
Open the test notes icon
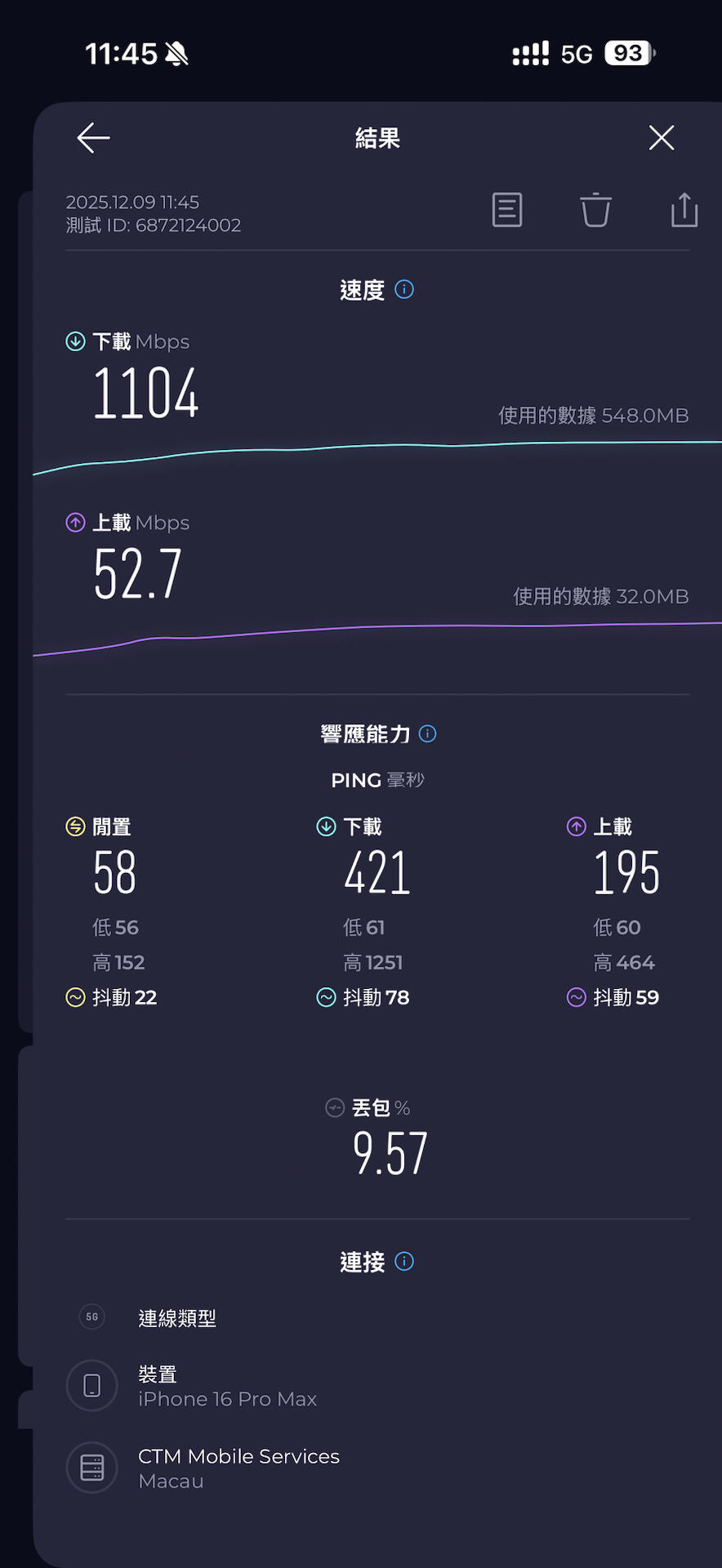(506, 211)
